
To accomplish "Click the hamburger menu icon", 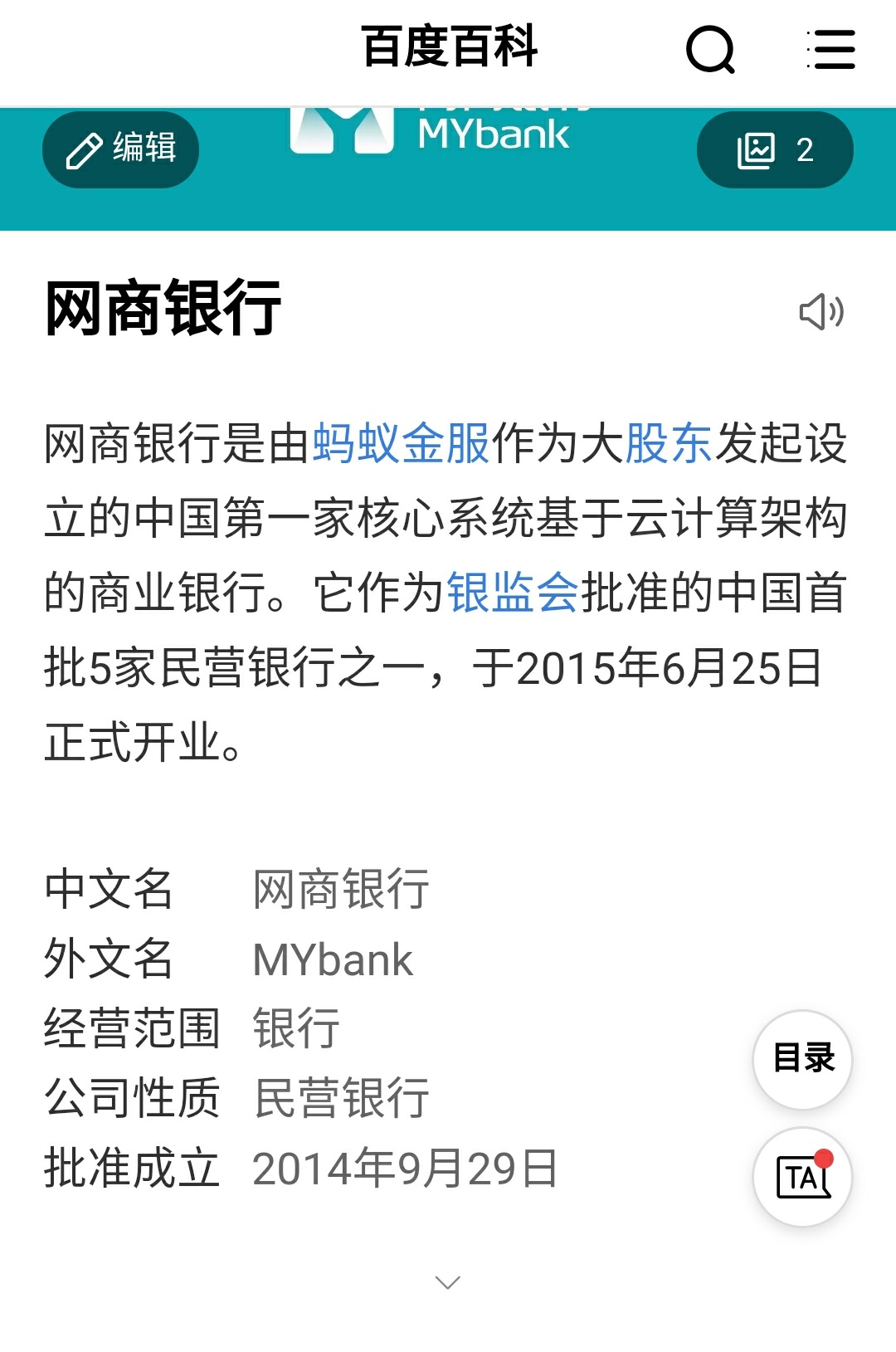I will 831,49.
